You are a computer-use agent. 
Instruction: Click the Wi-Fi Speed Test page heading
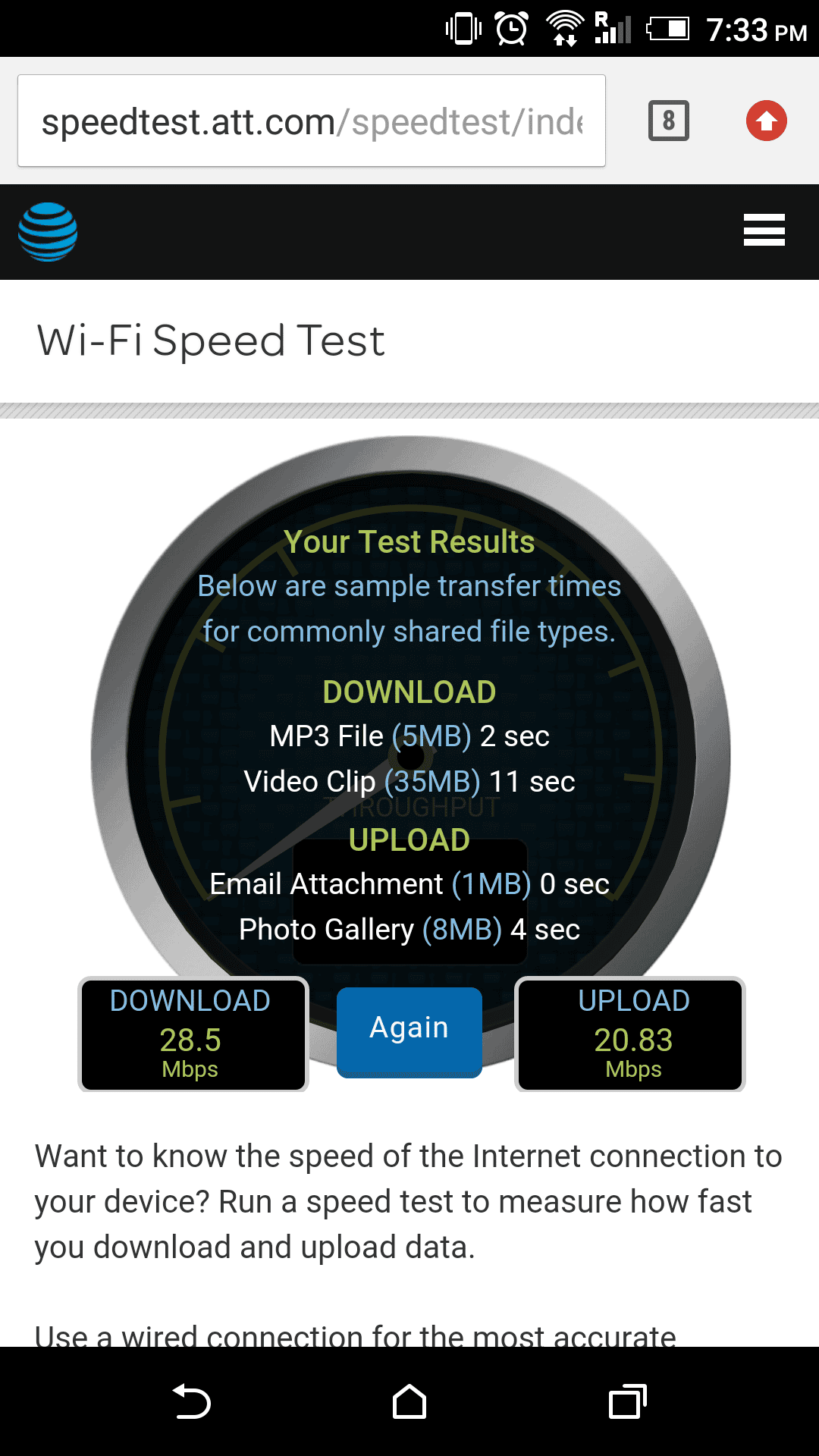coord(210,341)
